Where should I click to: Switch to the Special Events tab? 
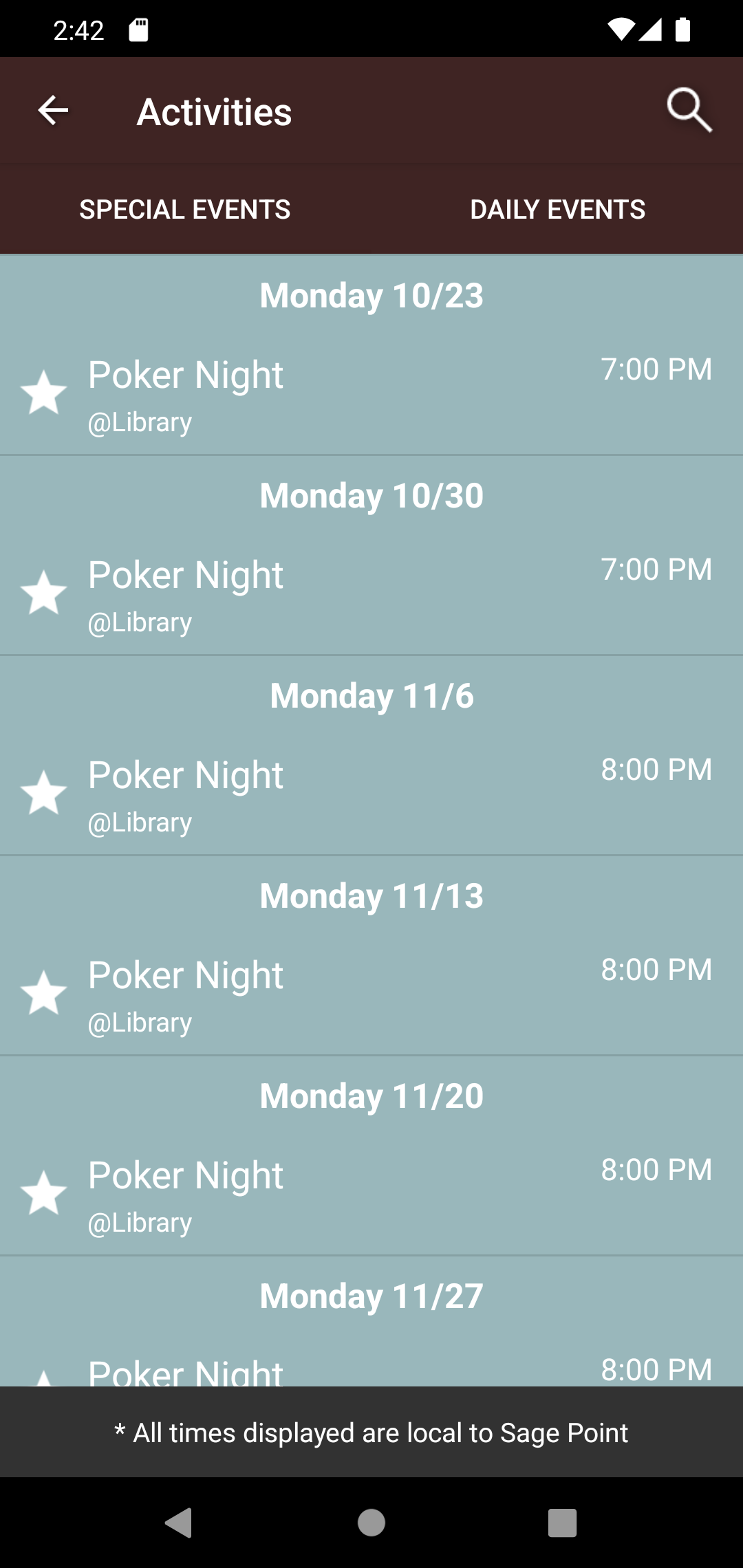coord(185,209)
